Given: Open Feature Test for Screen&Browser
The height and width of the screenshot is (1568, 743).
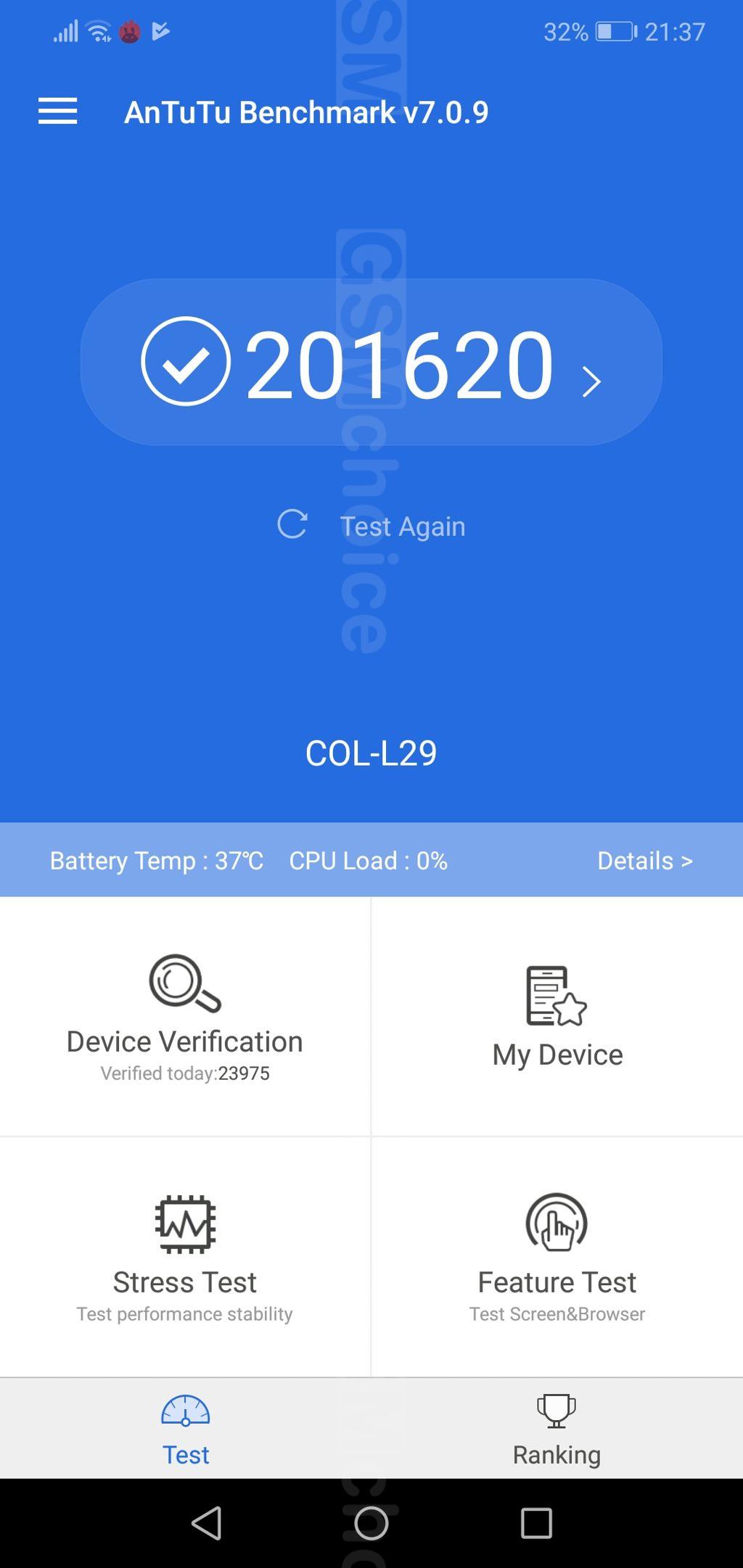Looking at the screenshot, I should point(557,1256).
